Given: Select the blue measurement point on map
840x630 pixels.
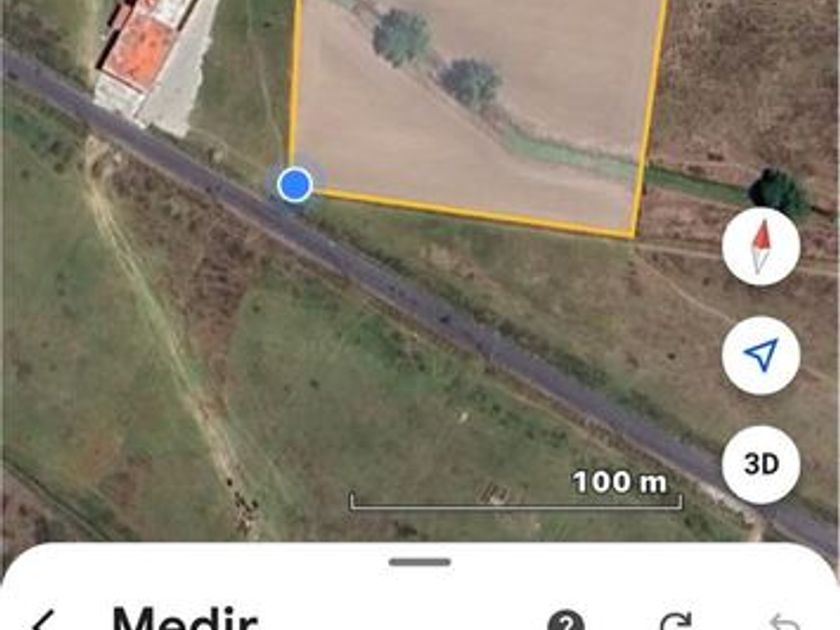Looking at the screenshot, I should [294, 185].
